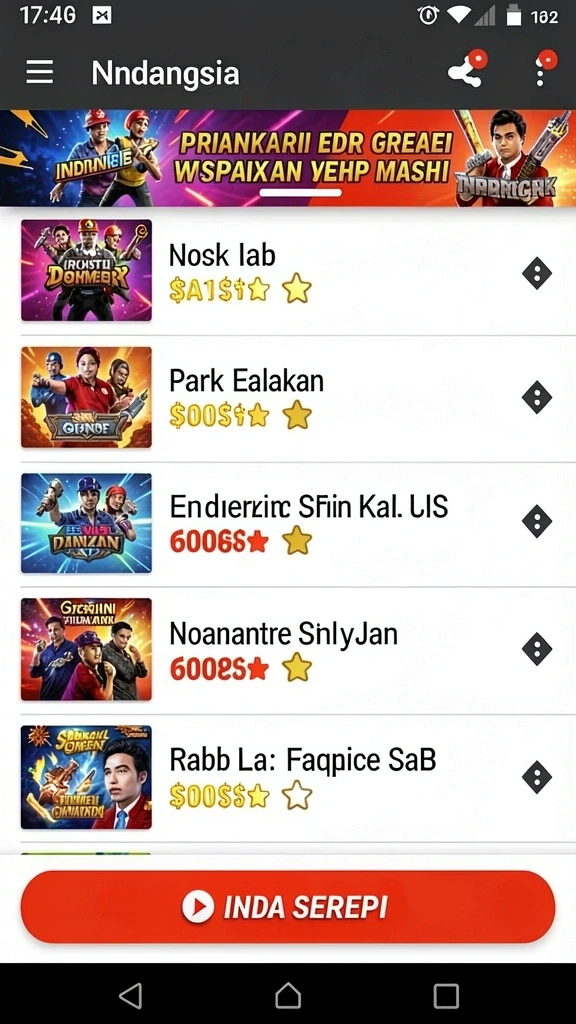Open the overflow menu in the app bar
The height and width of the screenshot is (1024, 576).
[541, 71]
